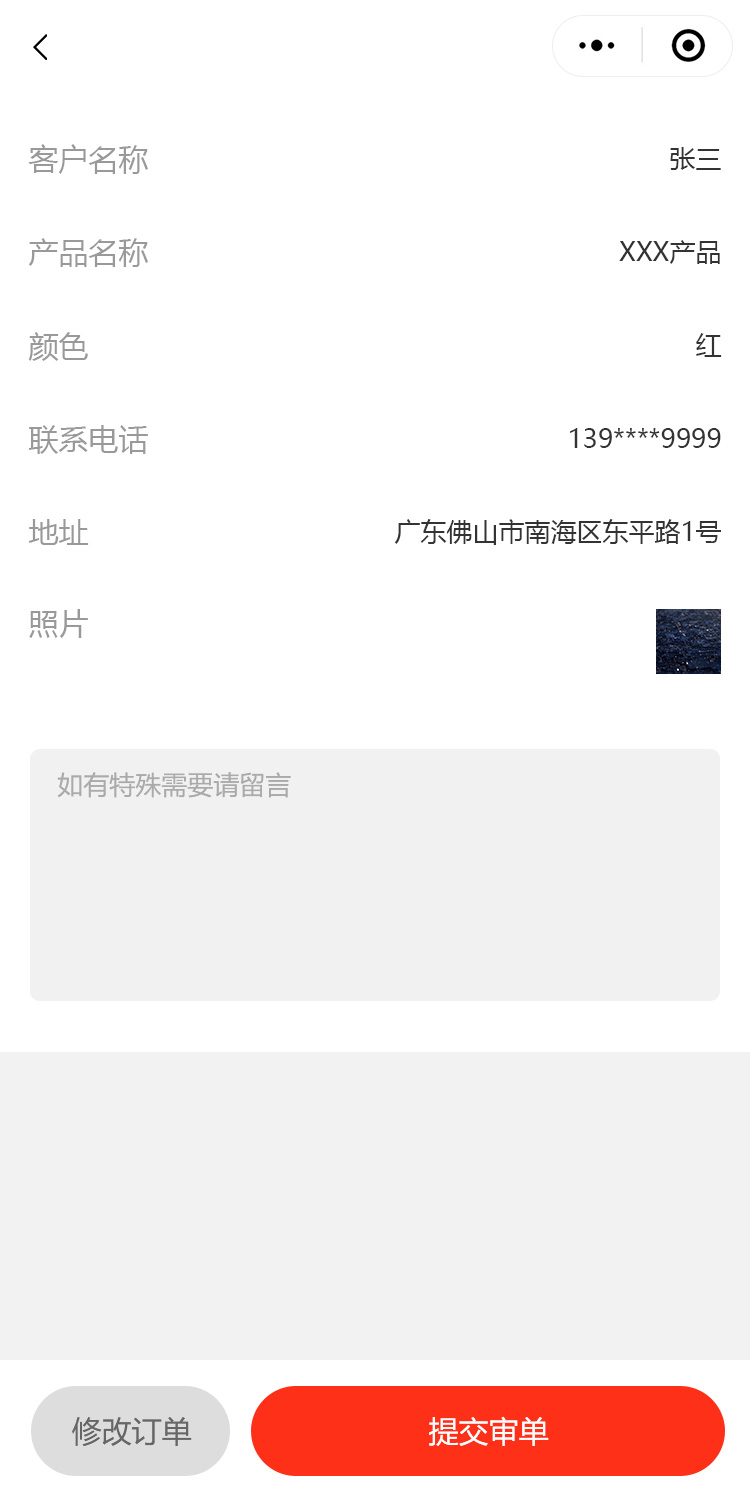Open the mini program three-dot menu
Viewport: 750px width, 1500px height.
pos(597,46)
